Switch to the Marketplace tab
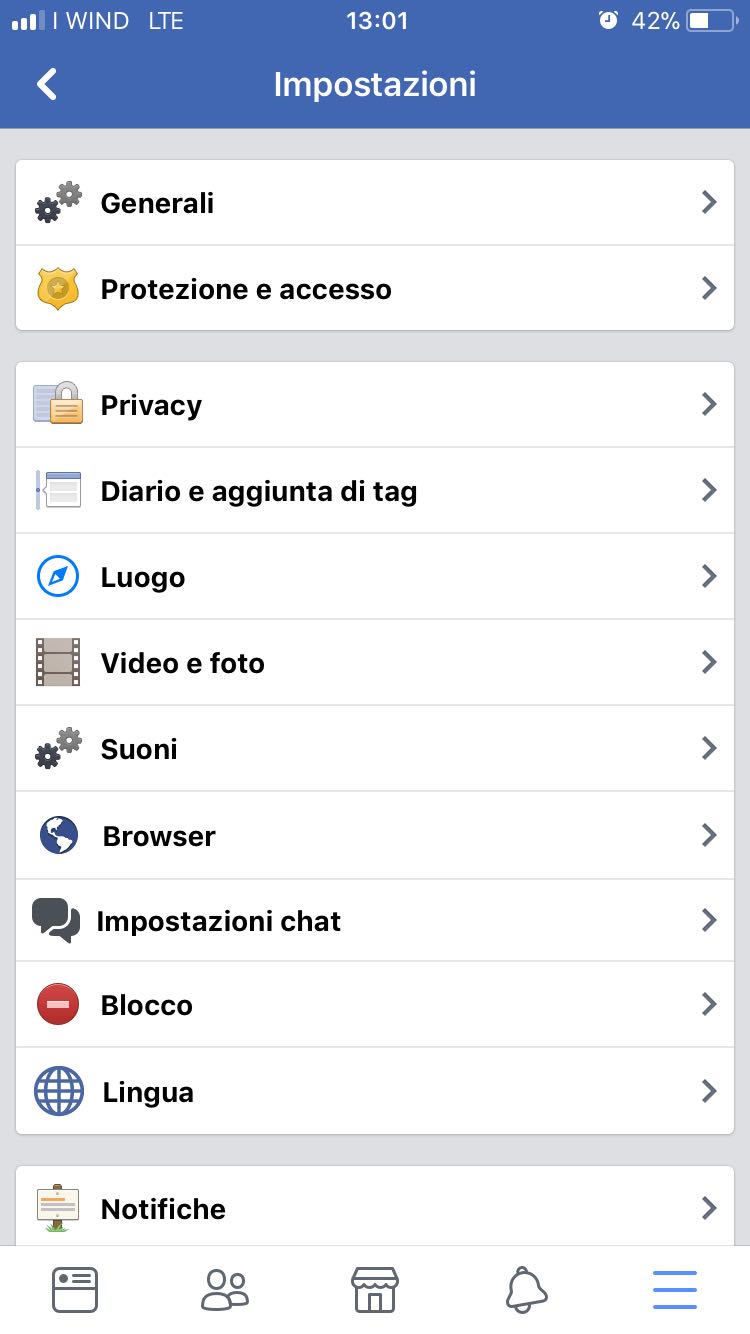Viewport: 750px width, 1334px height. 375,1290
